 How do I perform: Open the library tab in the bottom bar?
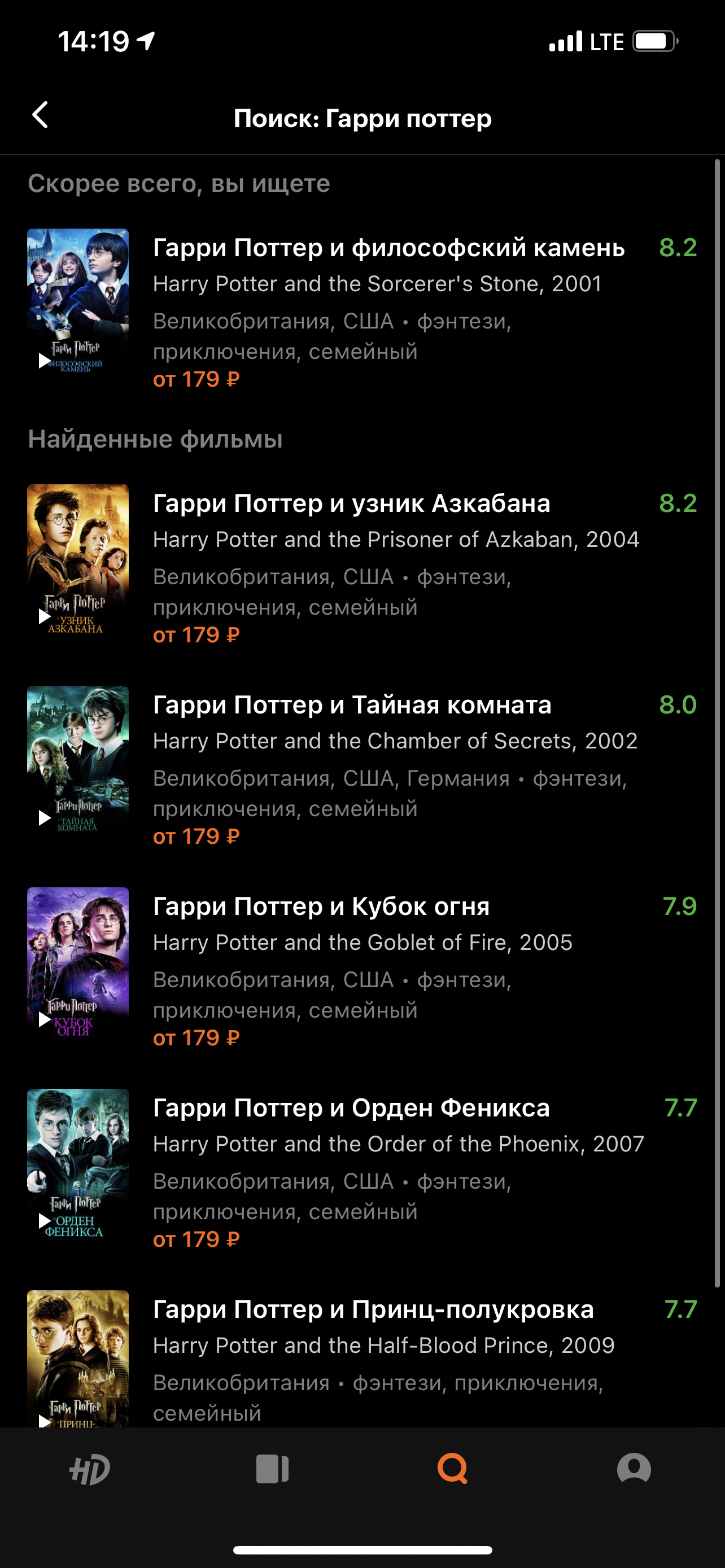(272, 1469)
